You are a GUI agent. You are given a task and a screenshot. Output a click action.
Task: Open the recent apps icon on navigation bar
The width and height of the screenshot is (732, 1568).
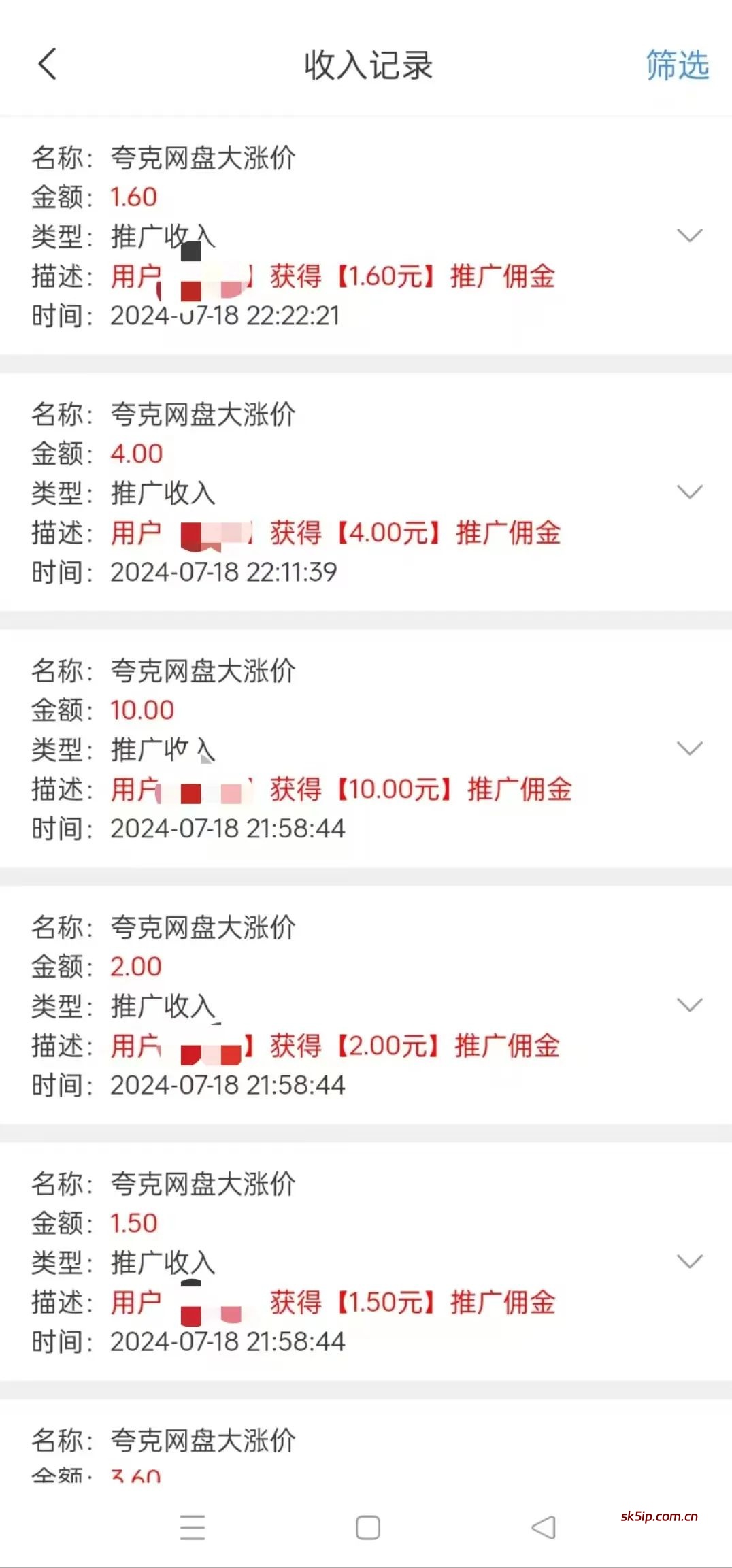(193, 1526)
